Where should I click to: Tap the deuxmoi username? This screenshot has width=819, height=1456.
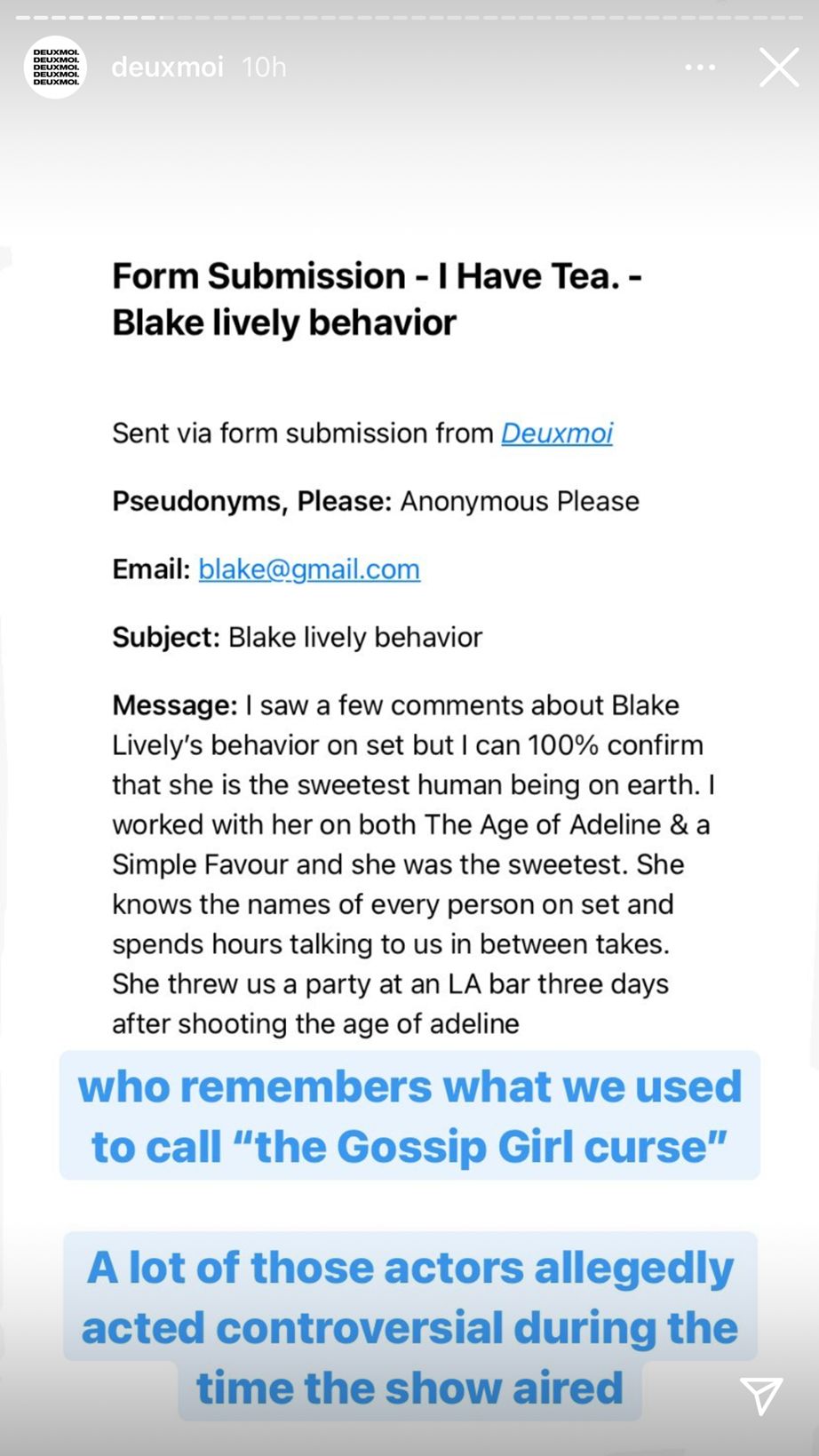click(x=167, y=68)
